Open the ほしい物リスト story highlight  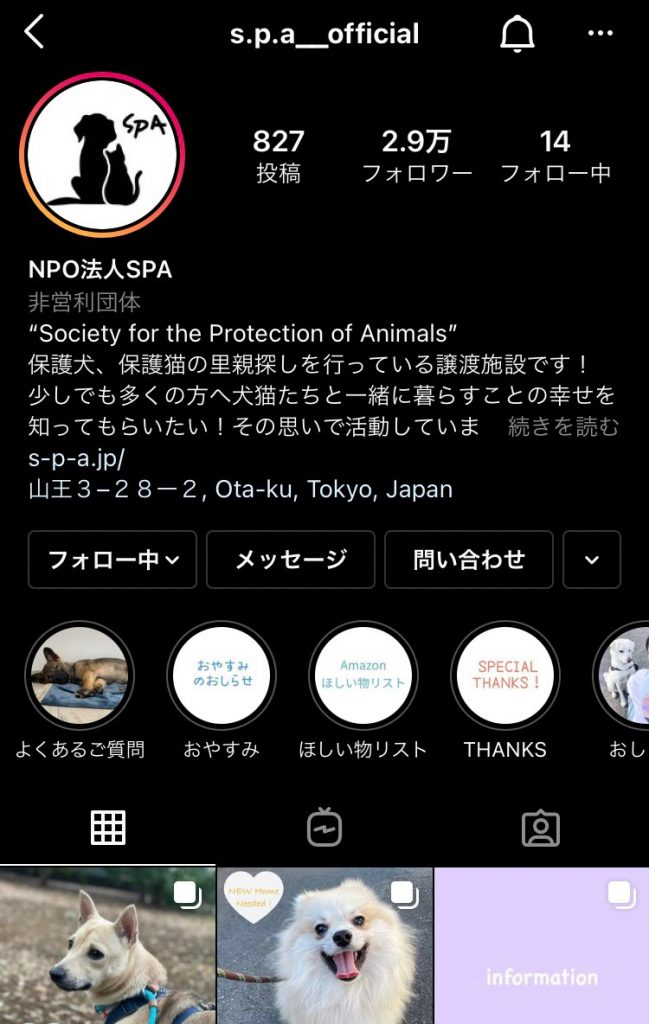363,675
